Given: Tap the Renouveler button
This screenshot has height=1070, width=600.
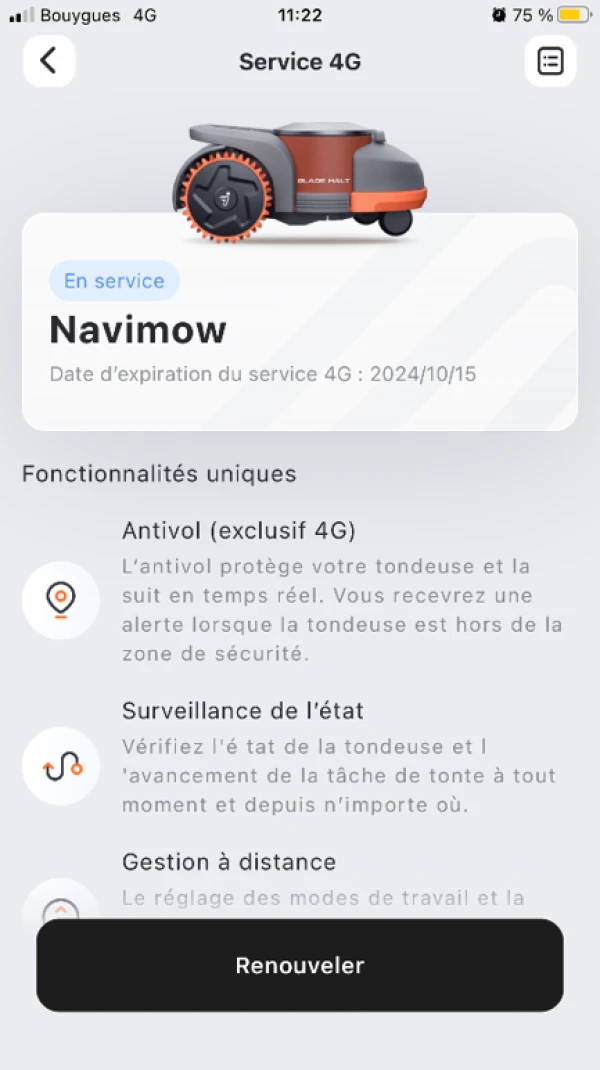Looking at the screenshot, I should tap(300, 965).
